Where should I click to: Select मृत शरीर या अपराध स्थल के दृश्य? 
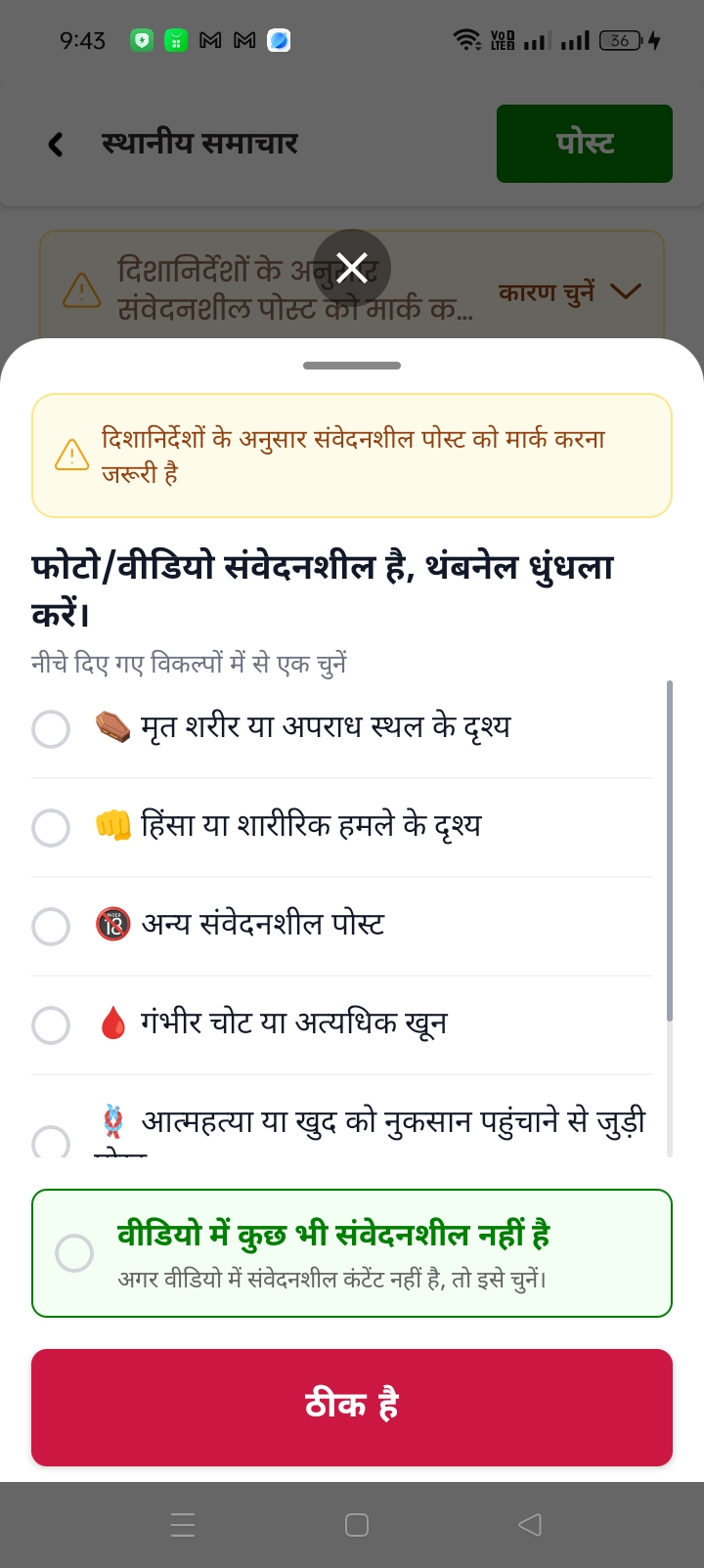[x=342, y=728]
